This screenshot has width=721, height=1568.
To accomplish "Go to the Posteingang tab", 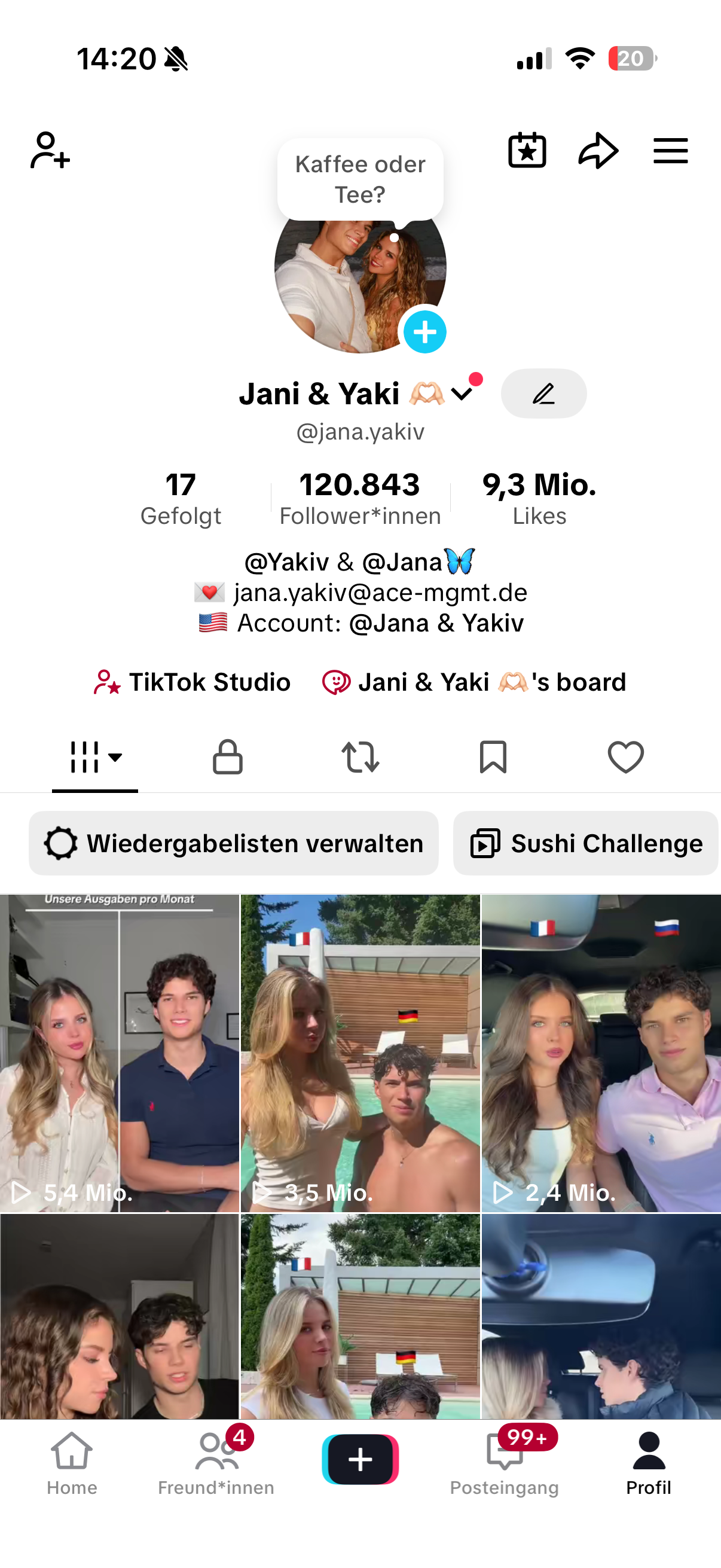I will [x=504, y=1464].
